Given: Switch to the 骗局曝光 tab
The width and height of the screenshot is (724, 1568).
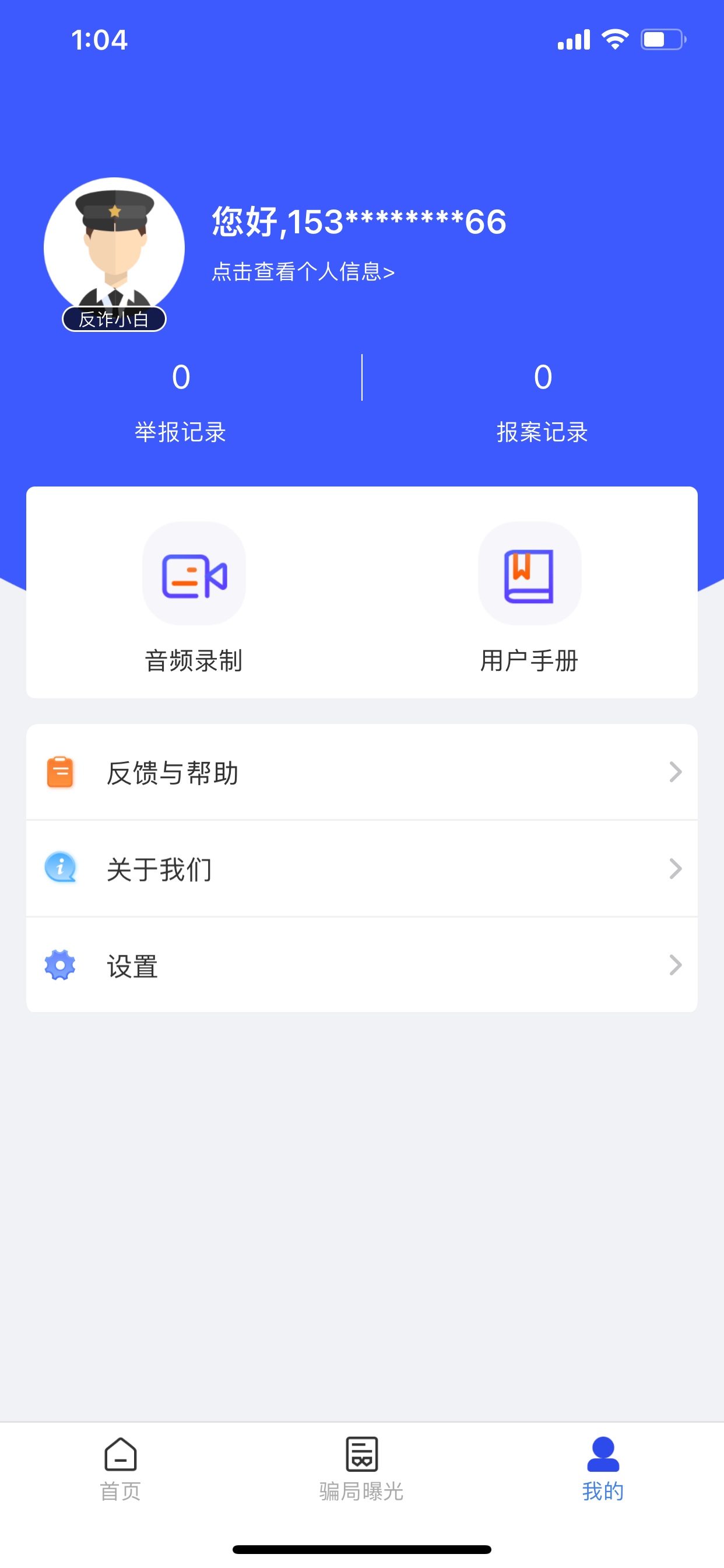Looking at the screenshot, I should (x=361, y=1468).
